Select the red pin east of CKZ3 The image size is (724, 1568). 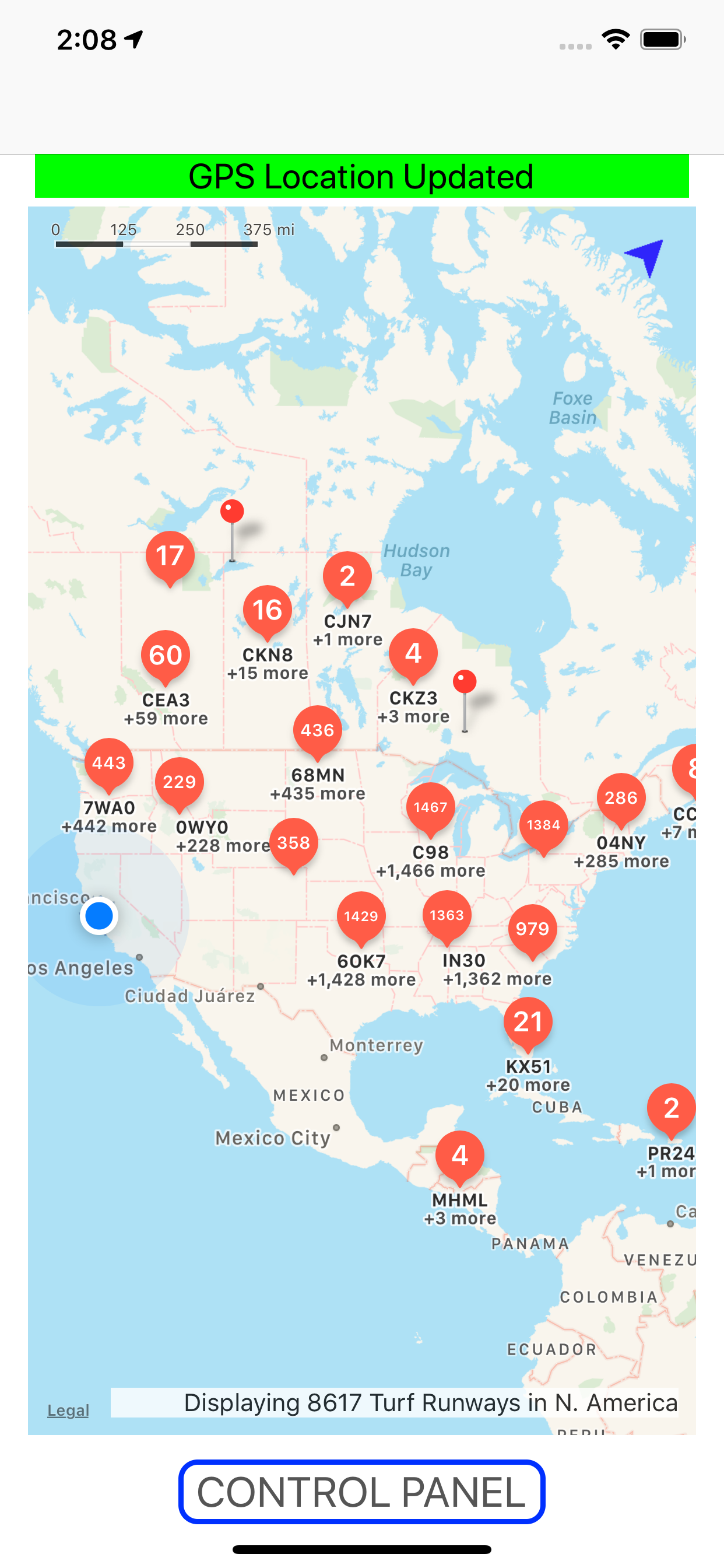(x=464, y=683)
